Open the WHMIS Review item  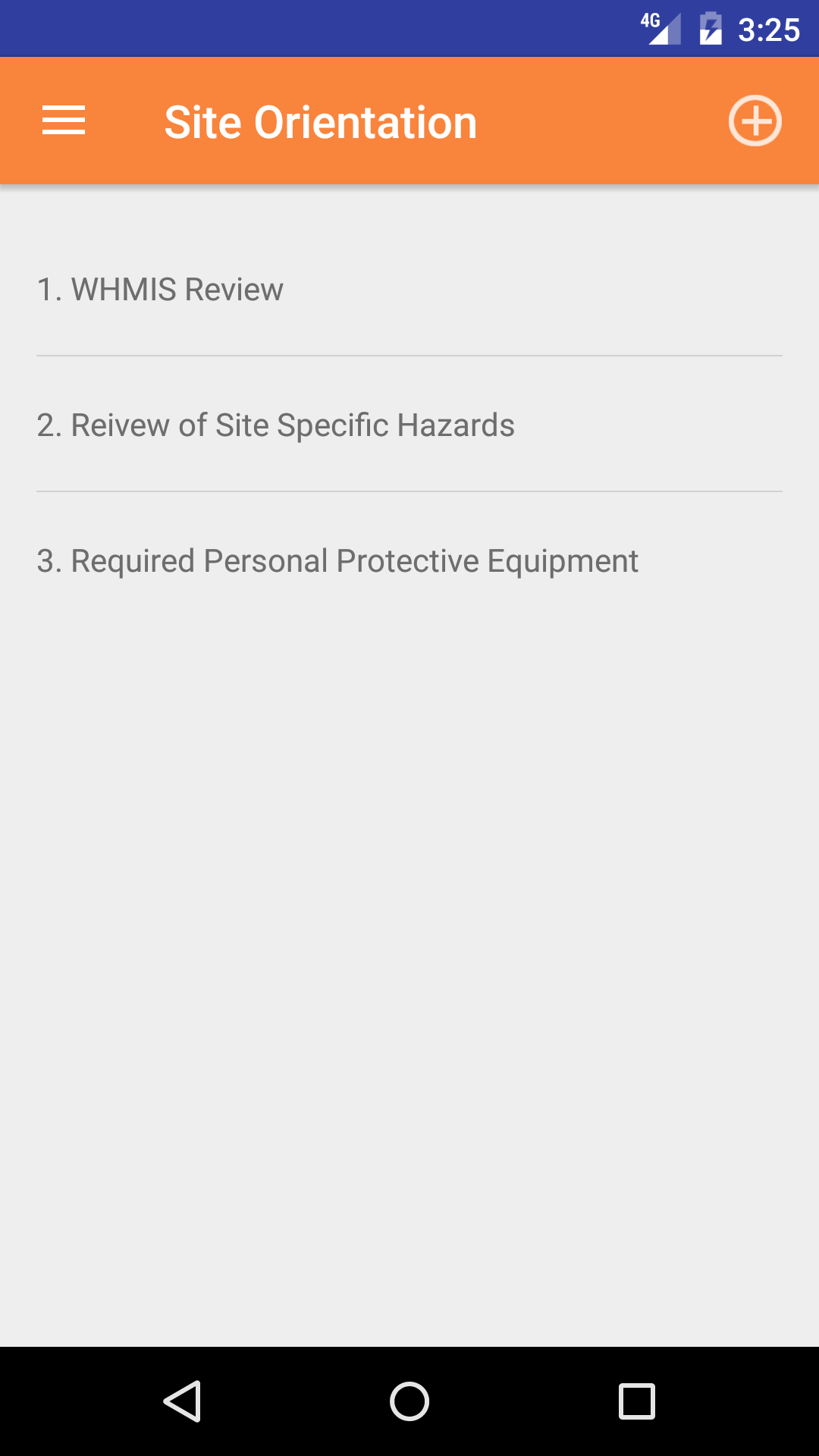coord(409,290)
